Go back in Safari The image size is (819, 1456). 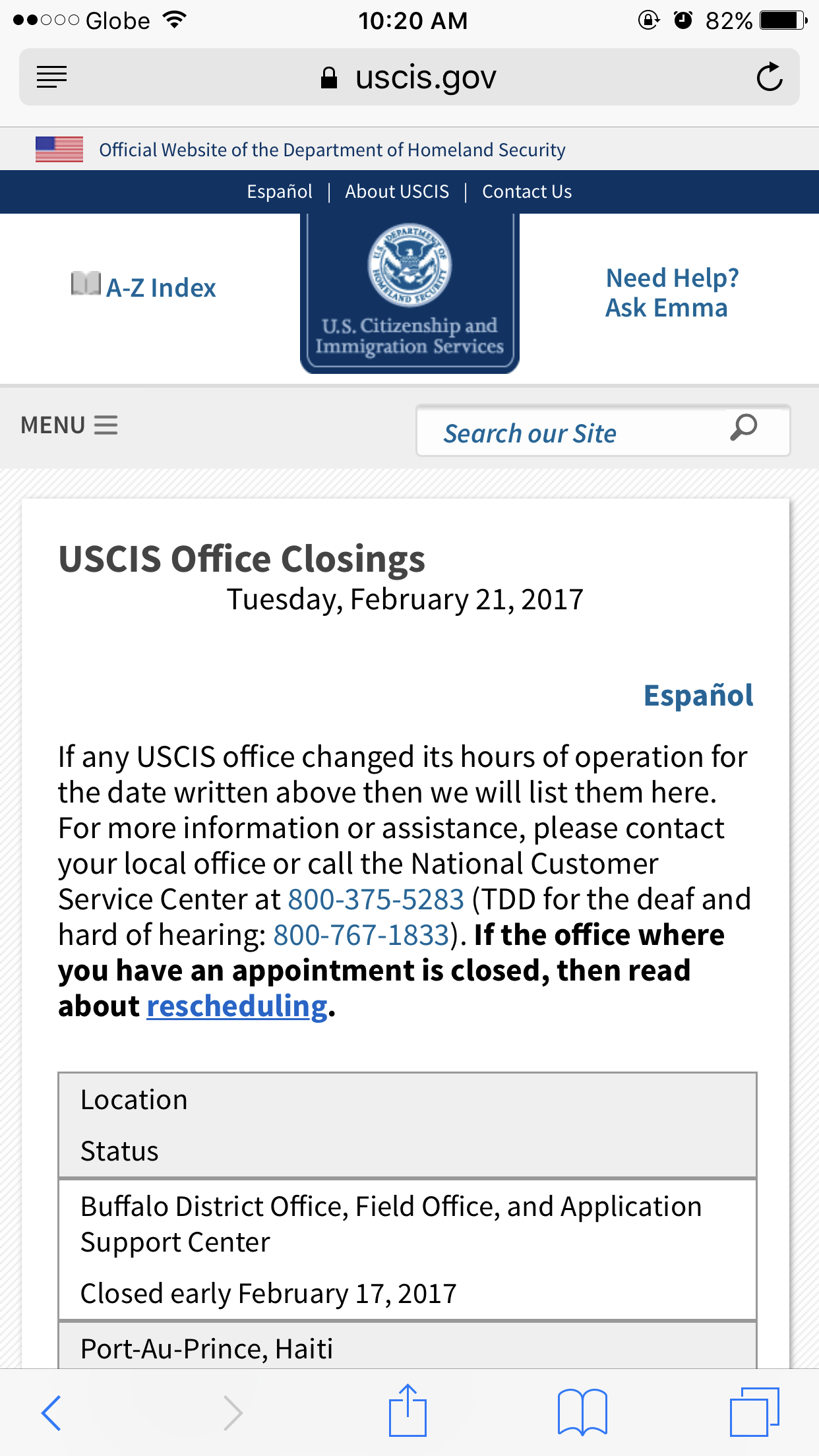coord(51,1412)
